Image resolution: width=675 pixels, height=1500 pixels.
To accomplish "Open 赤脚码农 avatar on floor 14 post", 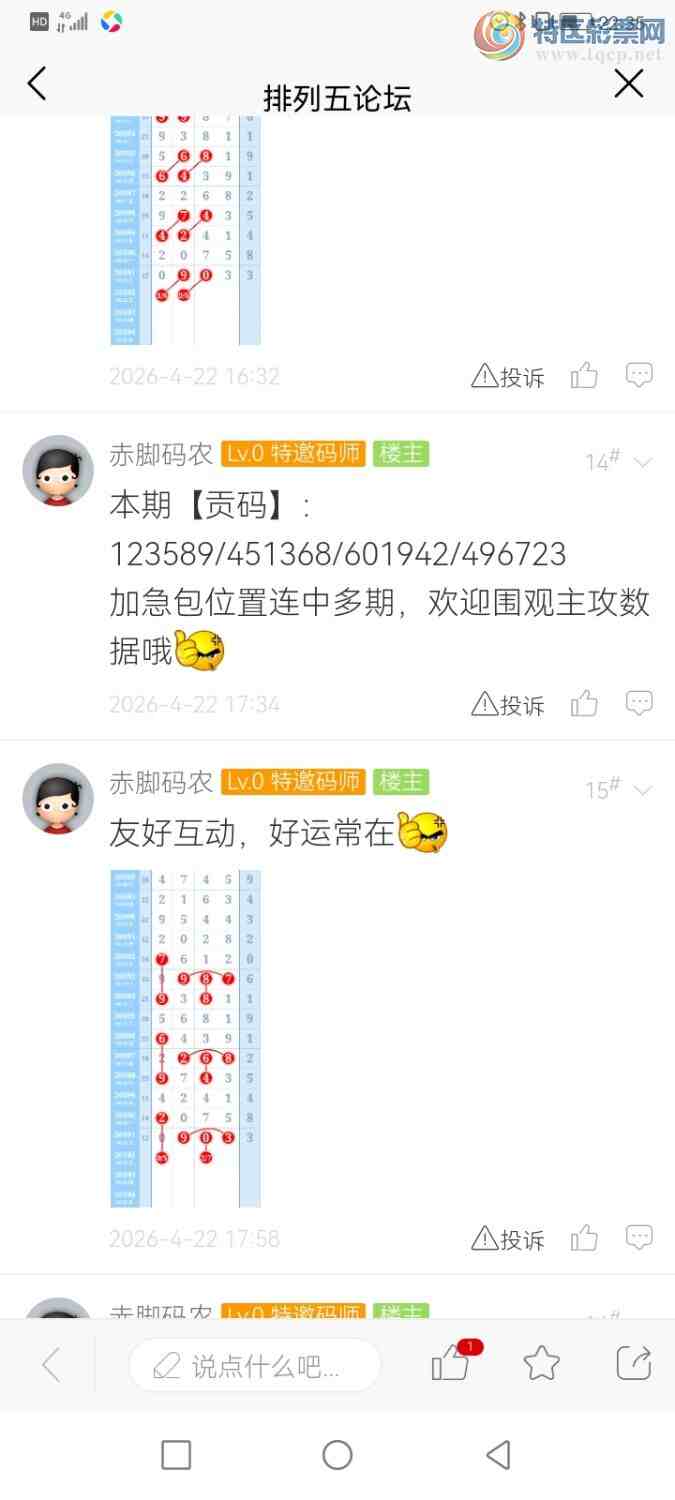I will [58, 470].
